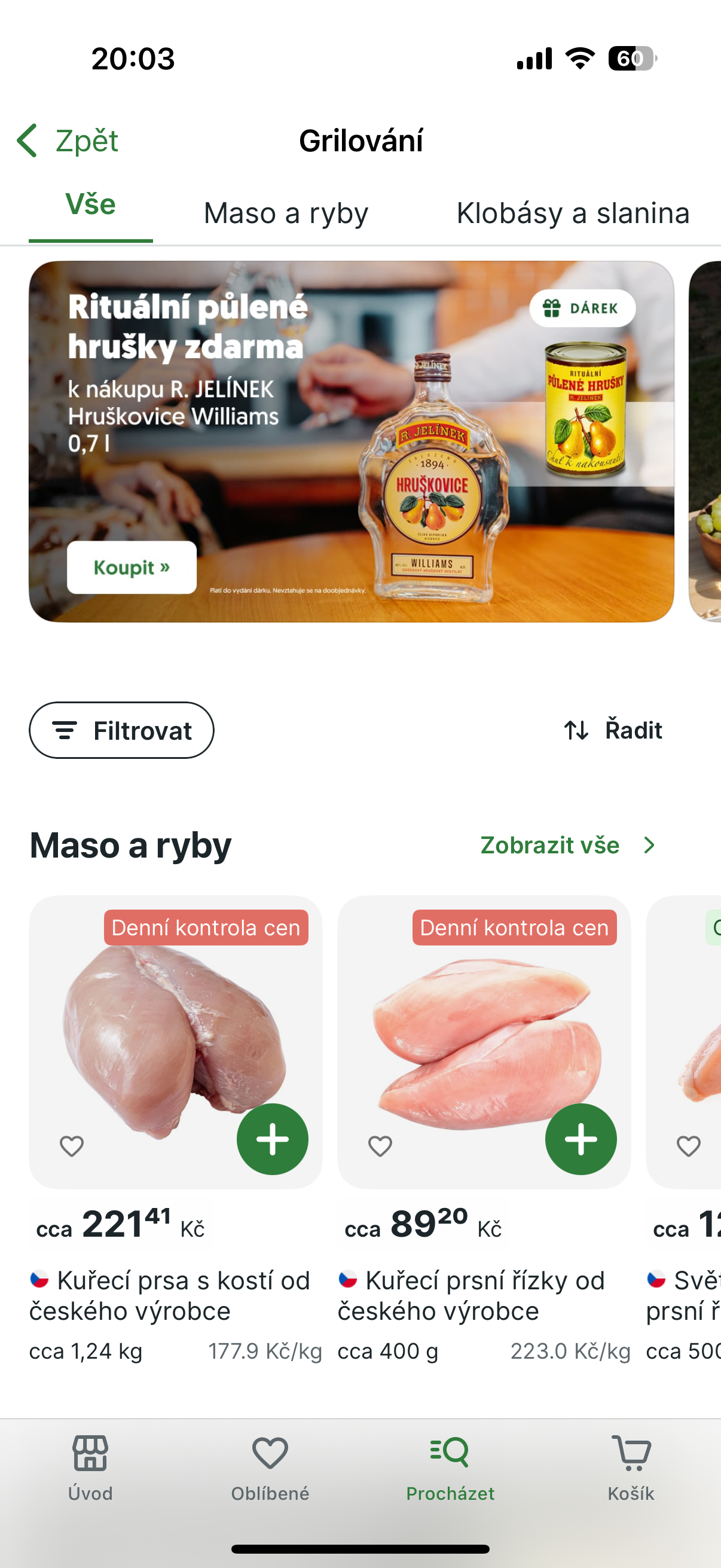Select the Procházet tab

(x=450, y=1468)
